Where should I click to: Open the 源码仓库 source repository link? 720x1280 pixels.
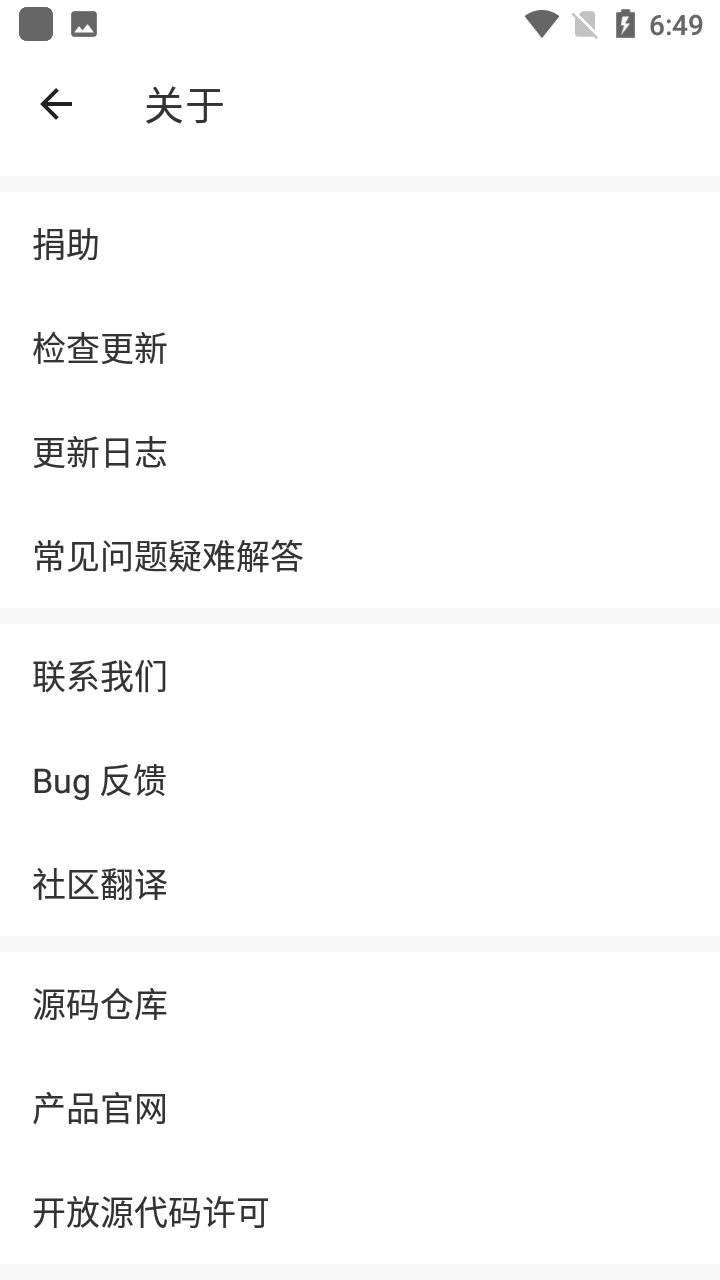tap(98, 1004)
